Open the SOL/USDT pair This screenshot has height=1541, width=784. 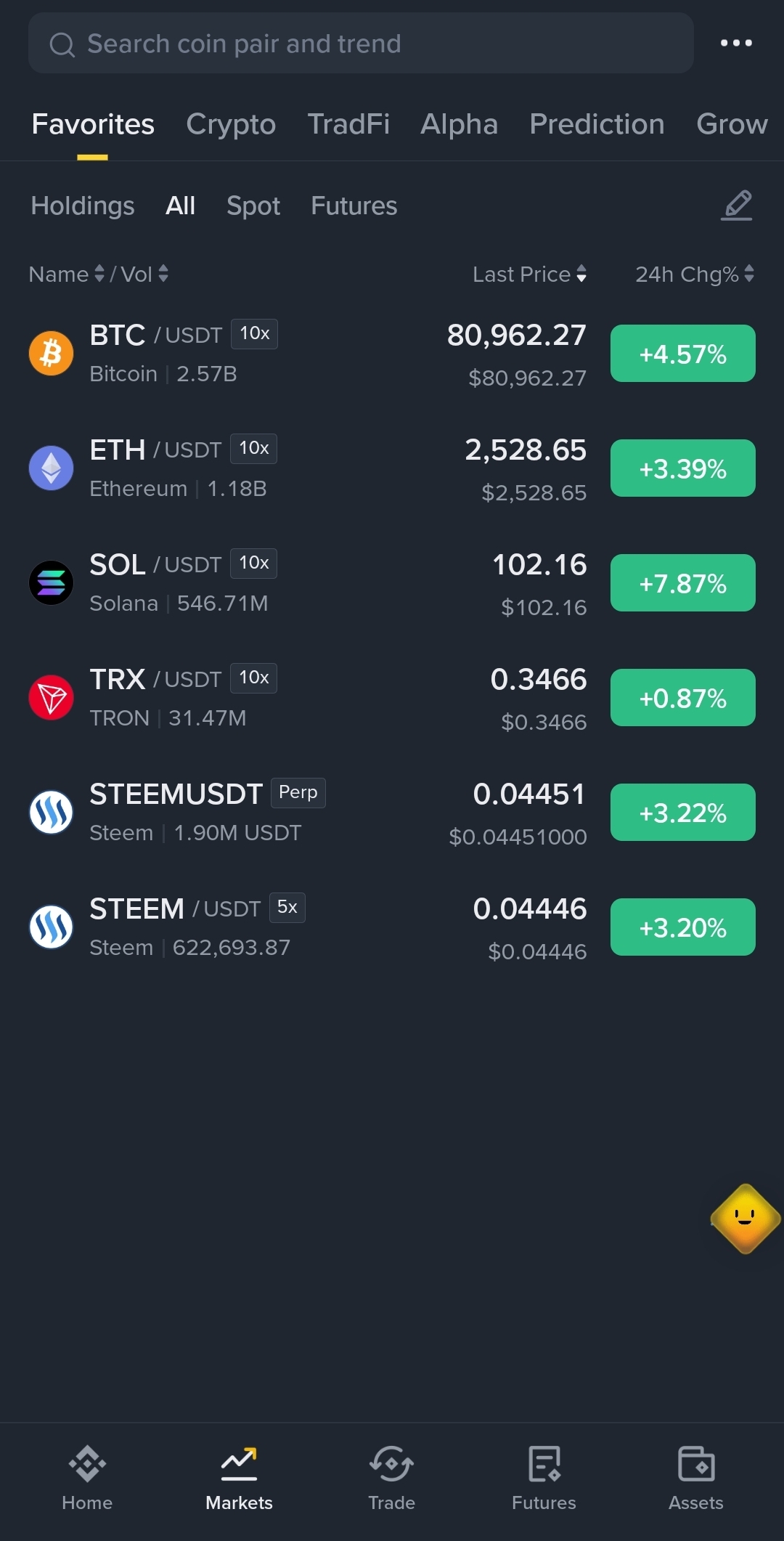click(x=392, y=583)
